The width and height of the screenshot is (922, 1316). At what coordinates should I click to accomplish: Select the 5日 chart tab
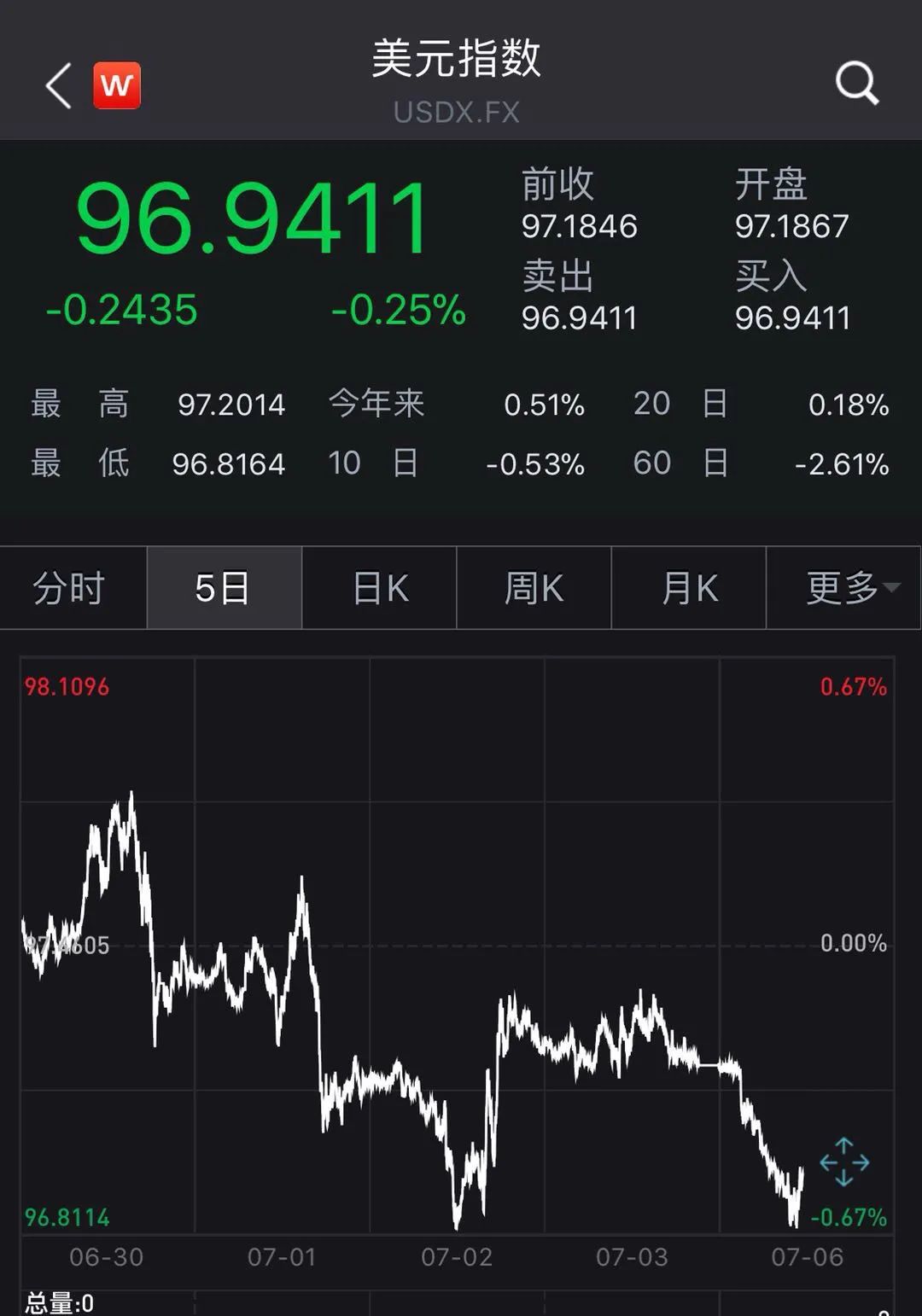point(224,588)
